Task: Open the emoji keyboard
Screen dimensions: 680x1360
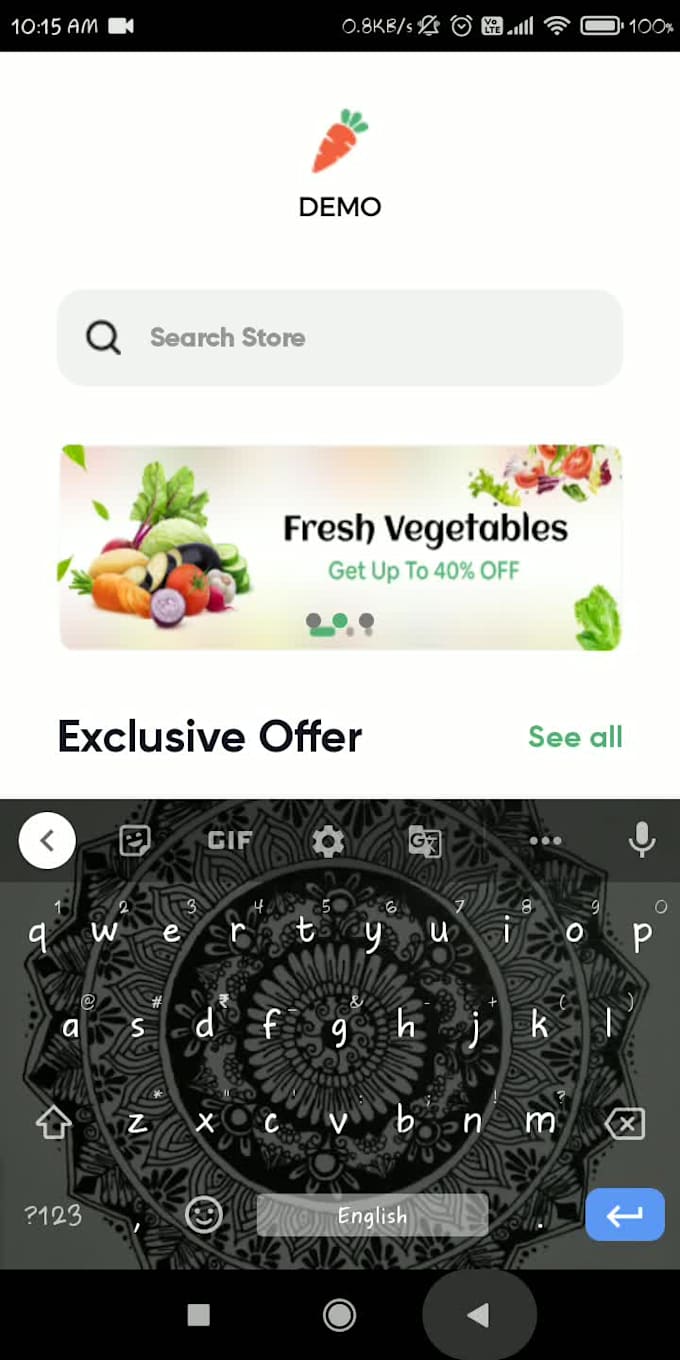Action: 204,1215
